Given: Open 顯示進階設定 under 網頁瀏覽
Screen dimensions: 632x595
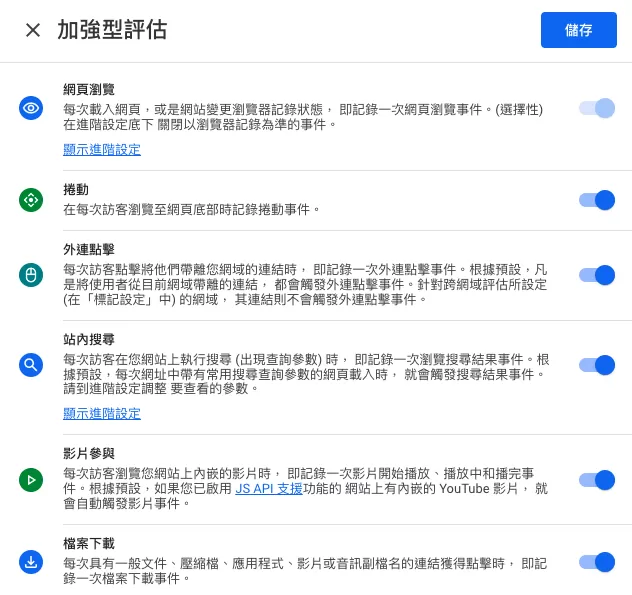Looking at the screenshot, I should tap(102, 150).
